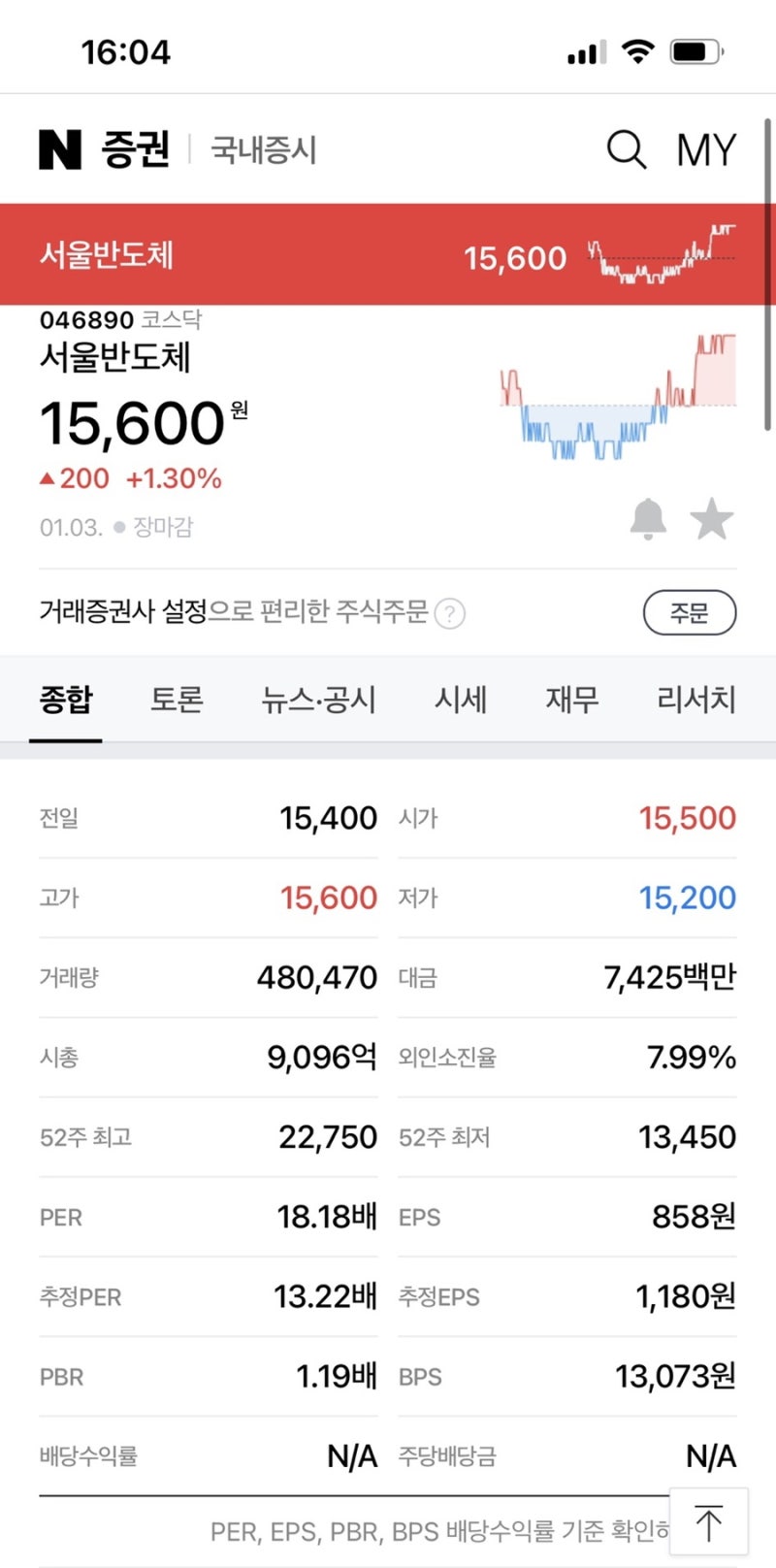Viewport: 776px width, 1568px height.
Task: Toggle the price alert bell for 서울반도체
Action: tap(648, 518)
